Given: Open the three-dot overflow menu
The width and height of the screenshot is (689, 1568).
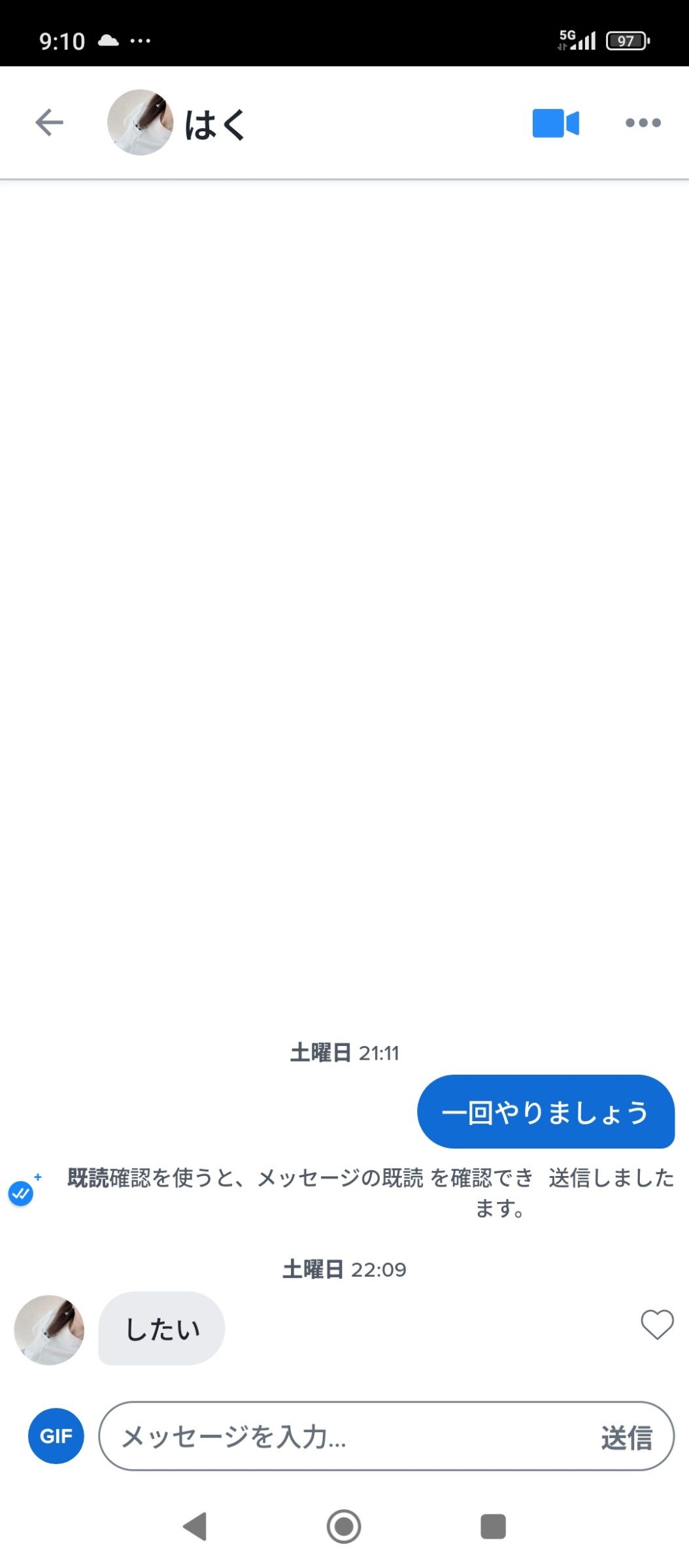Looking at the screenshot, I should click(x=643, y=123).
